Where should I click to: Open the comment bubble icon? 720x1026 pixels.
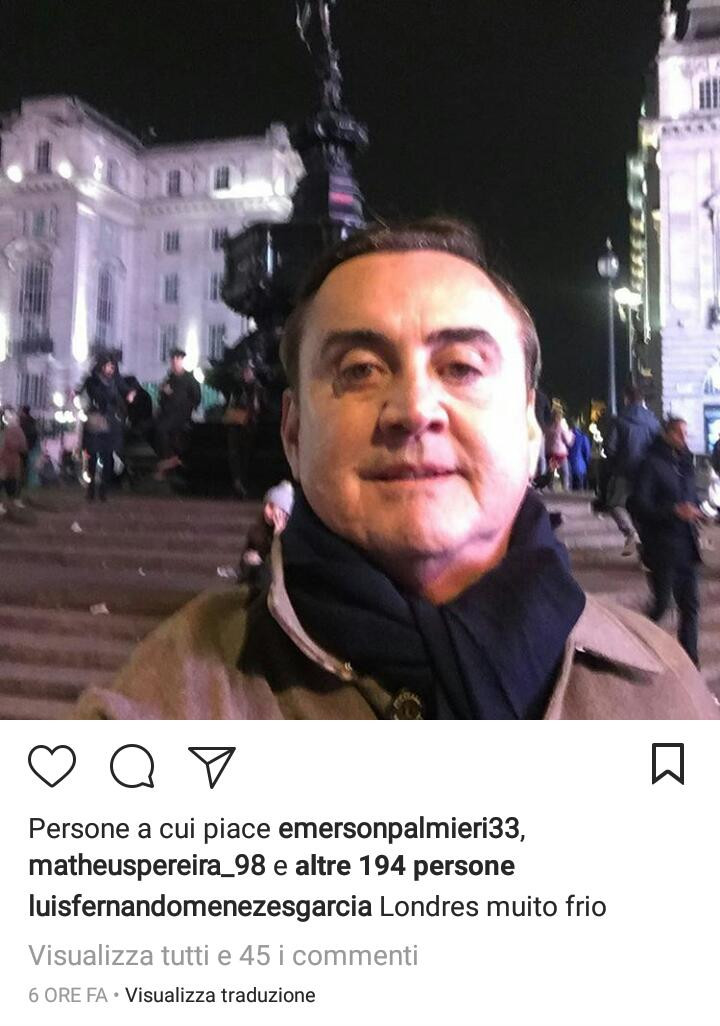(132, 767)
